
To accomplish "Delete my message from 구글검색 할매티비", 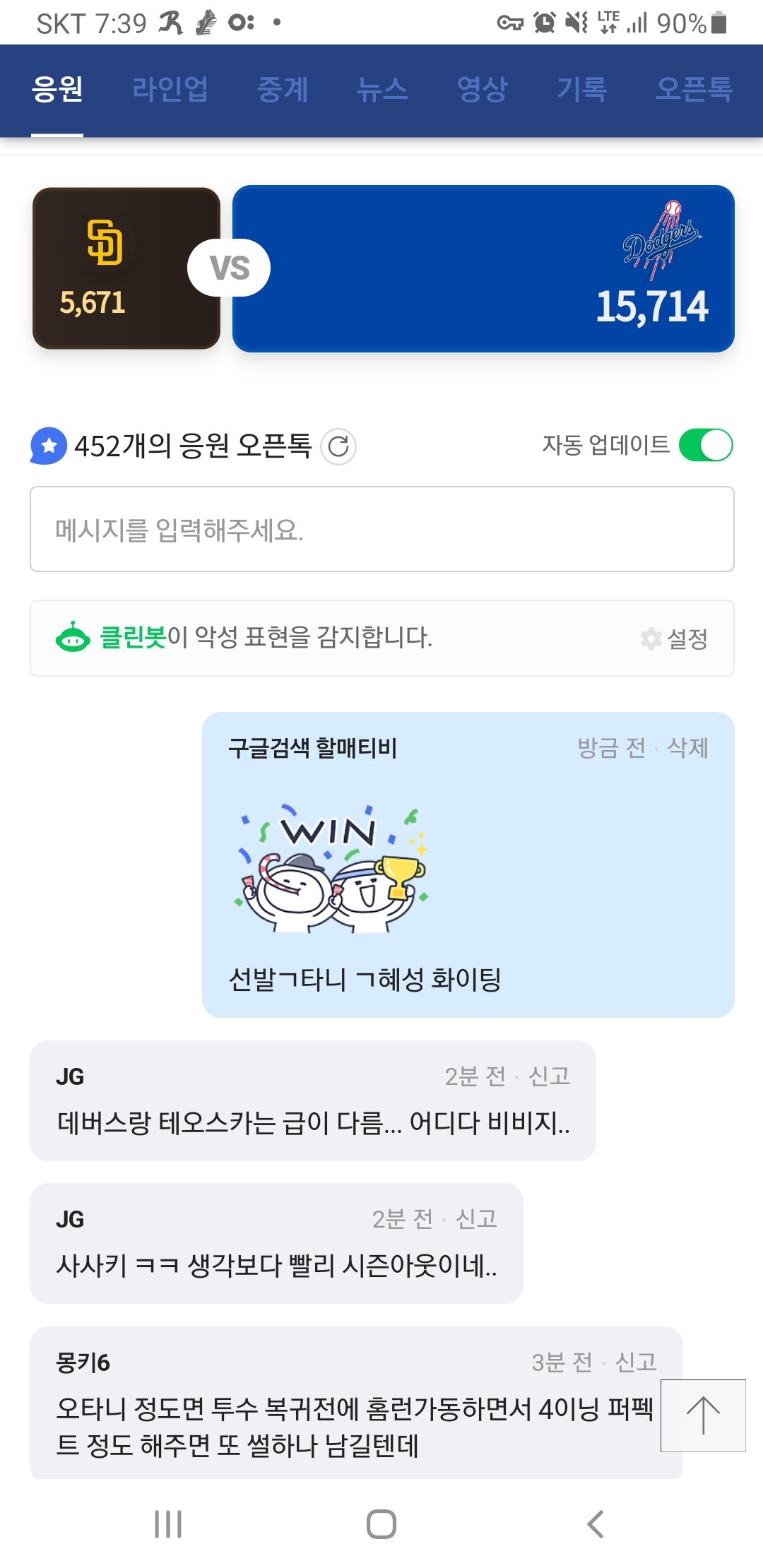I will pyautogui.click(x=687, y=747).
